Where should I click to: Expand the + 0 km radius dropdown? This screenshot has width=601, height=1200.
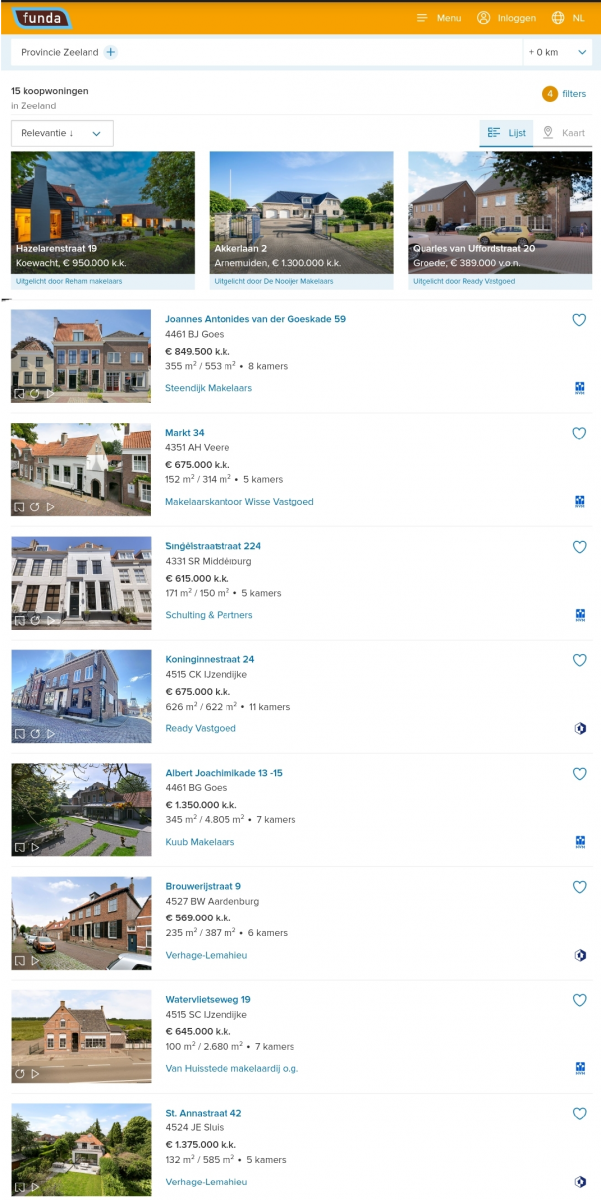click(x=557, y=52)
